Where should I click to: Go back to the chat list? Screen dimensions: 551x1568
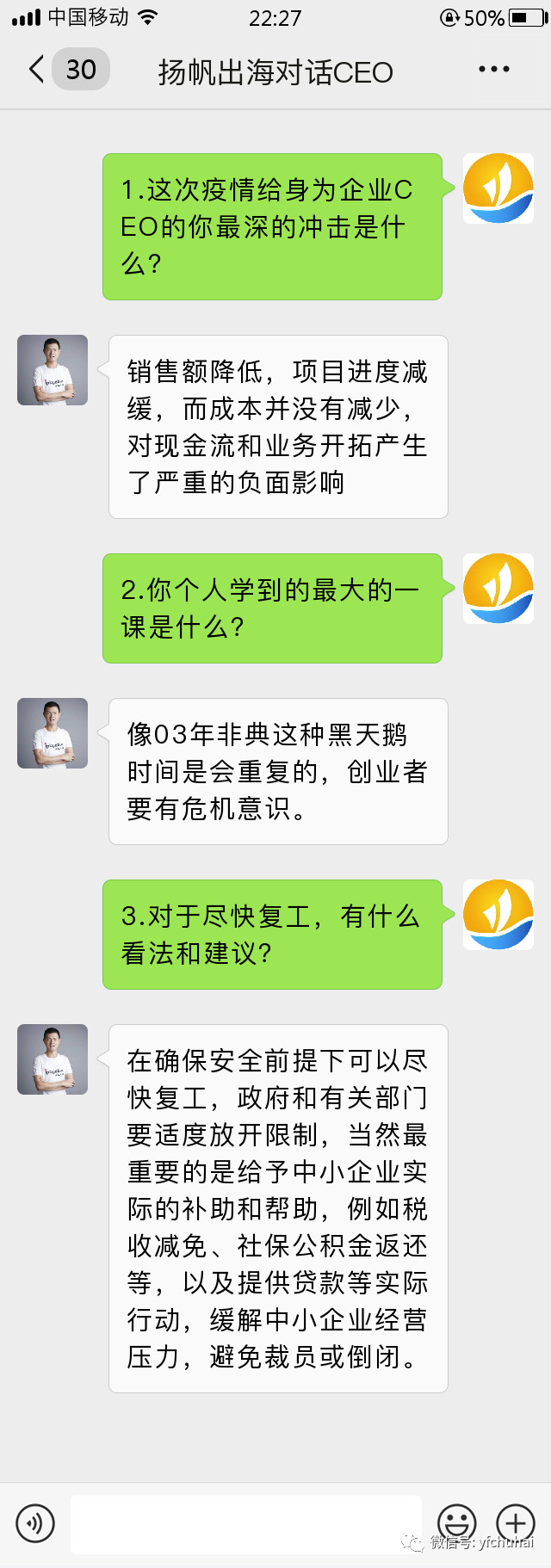(36, 70)
